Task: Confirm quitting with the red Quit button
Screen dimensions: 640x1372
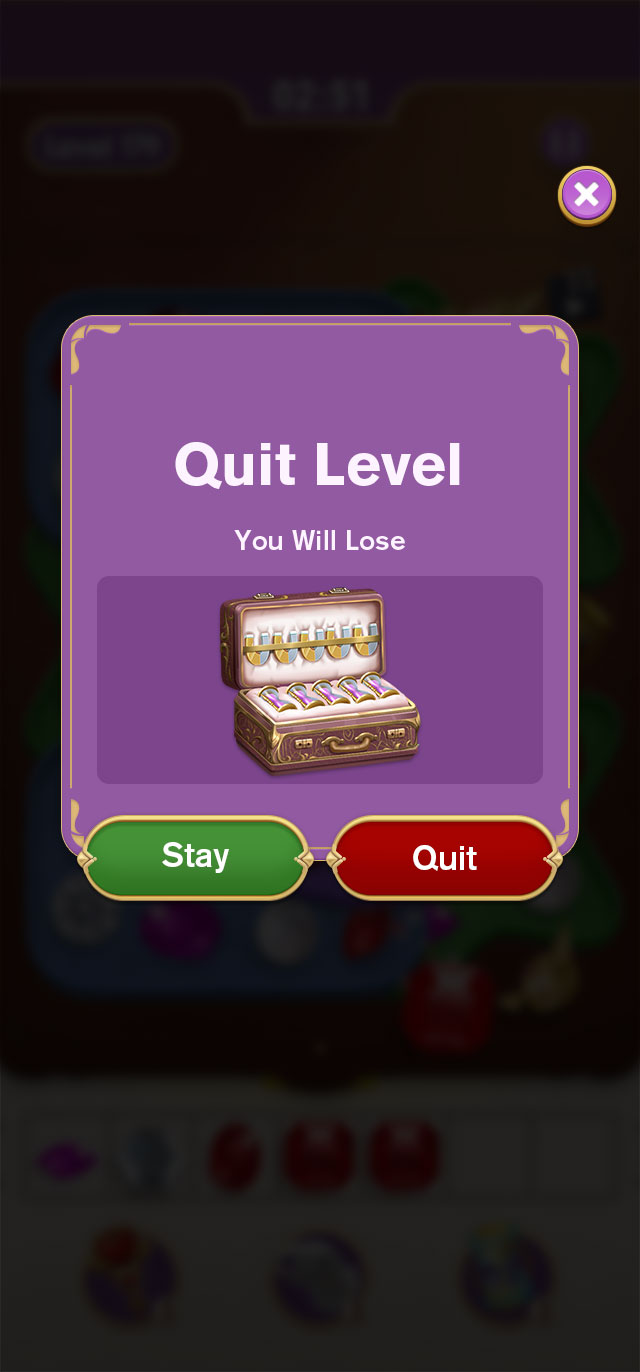Action: tap(445, 858)
